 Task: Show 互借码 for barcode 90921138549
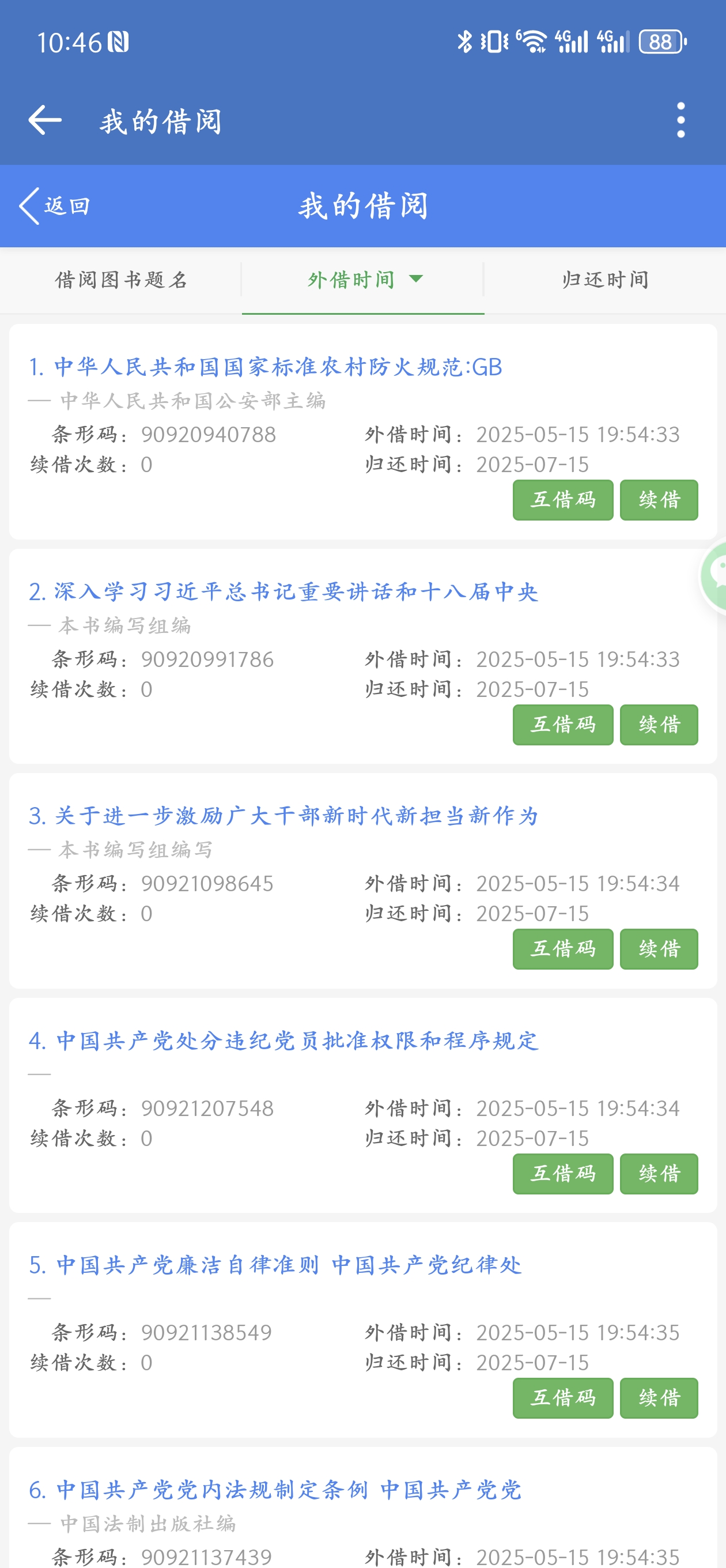[562, 1397]
